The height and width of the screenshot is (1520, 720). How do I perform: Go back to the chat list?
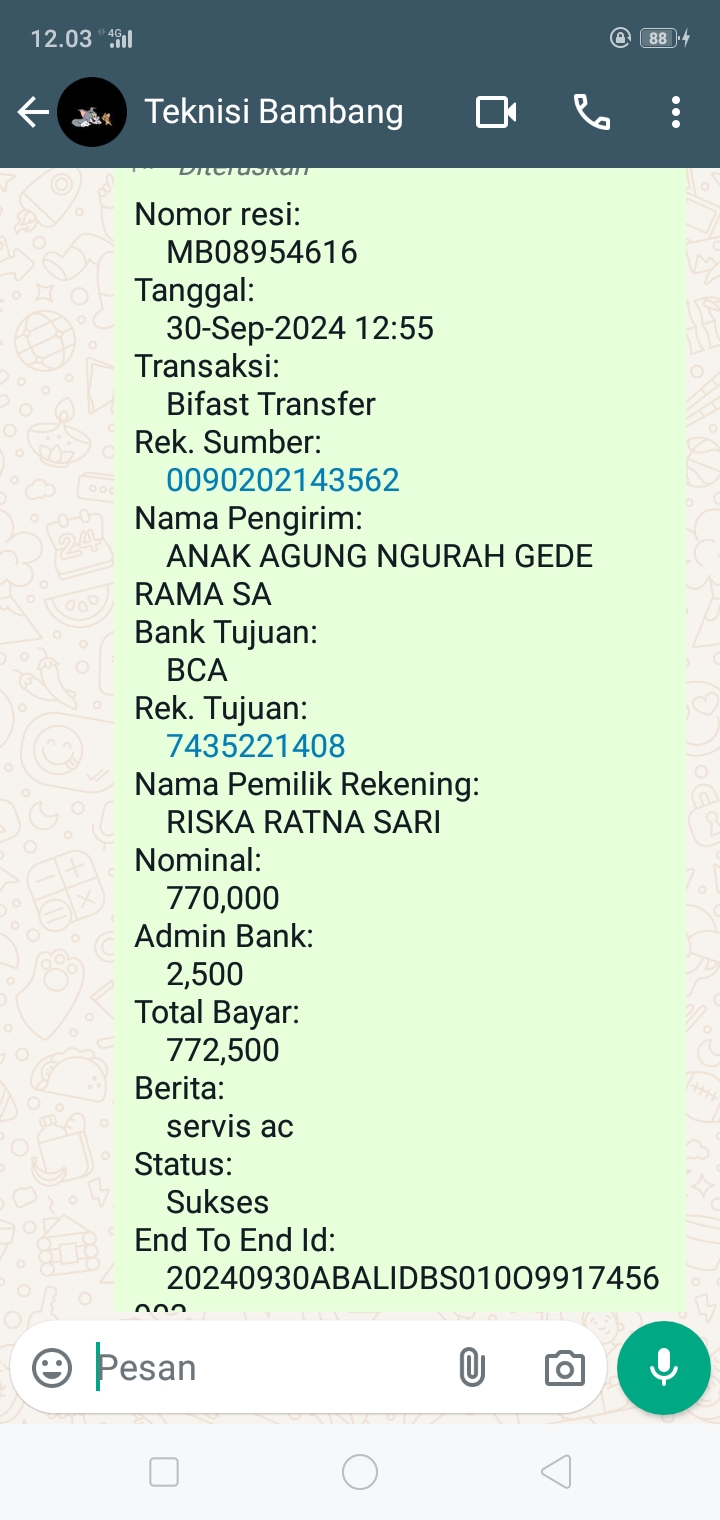33,113
